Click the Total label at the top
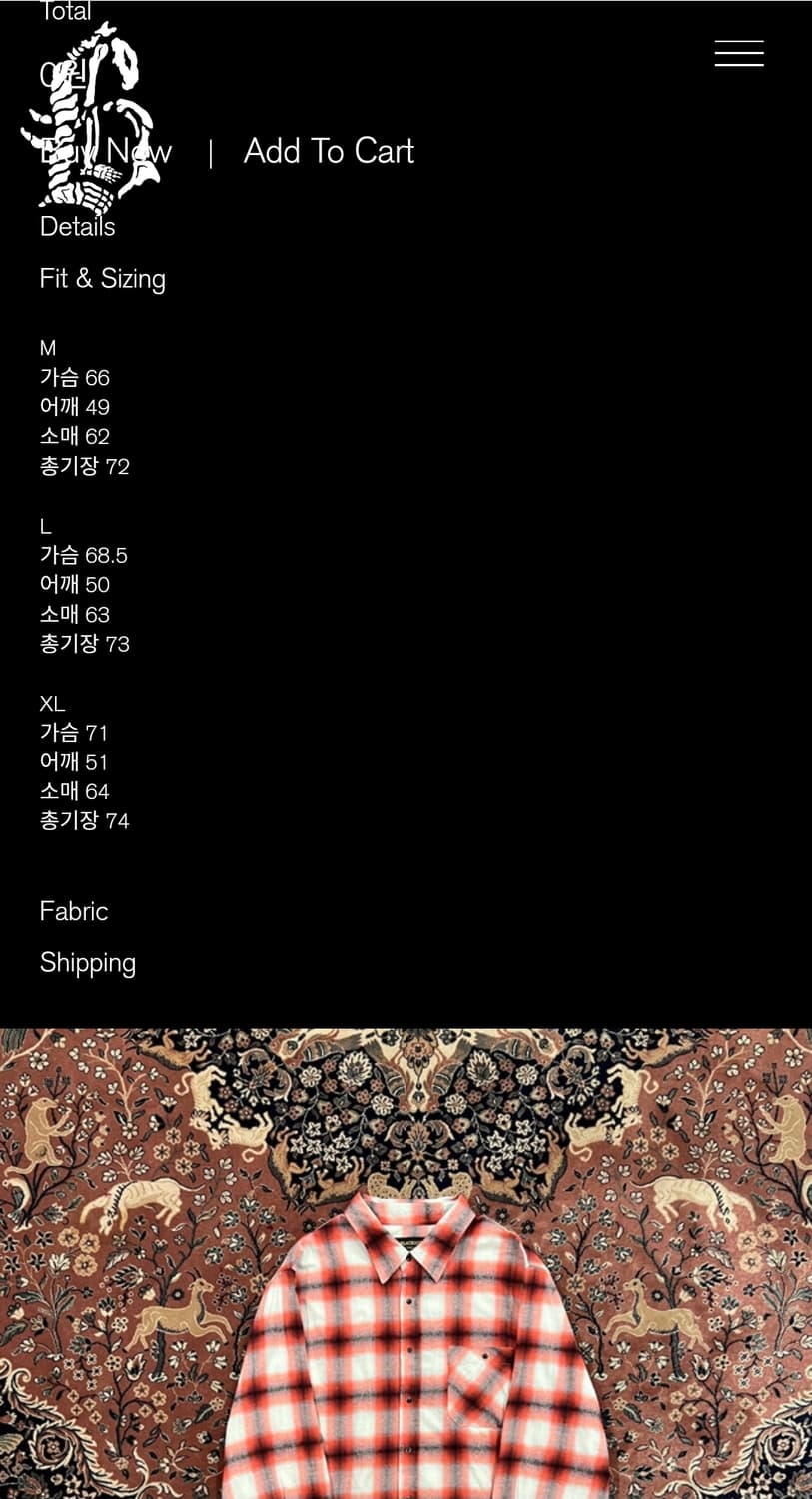Image resolution: width=812 pixels, height=1499 pixels. pos(66,12)
